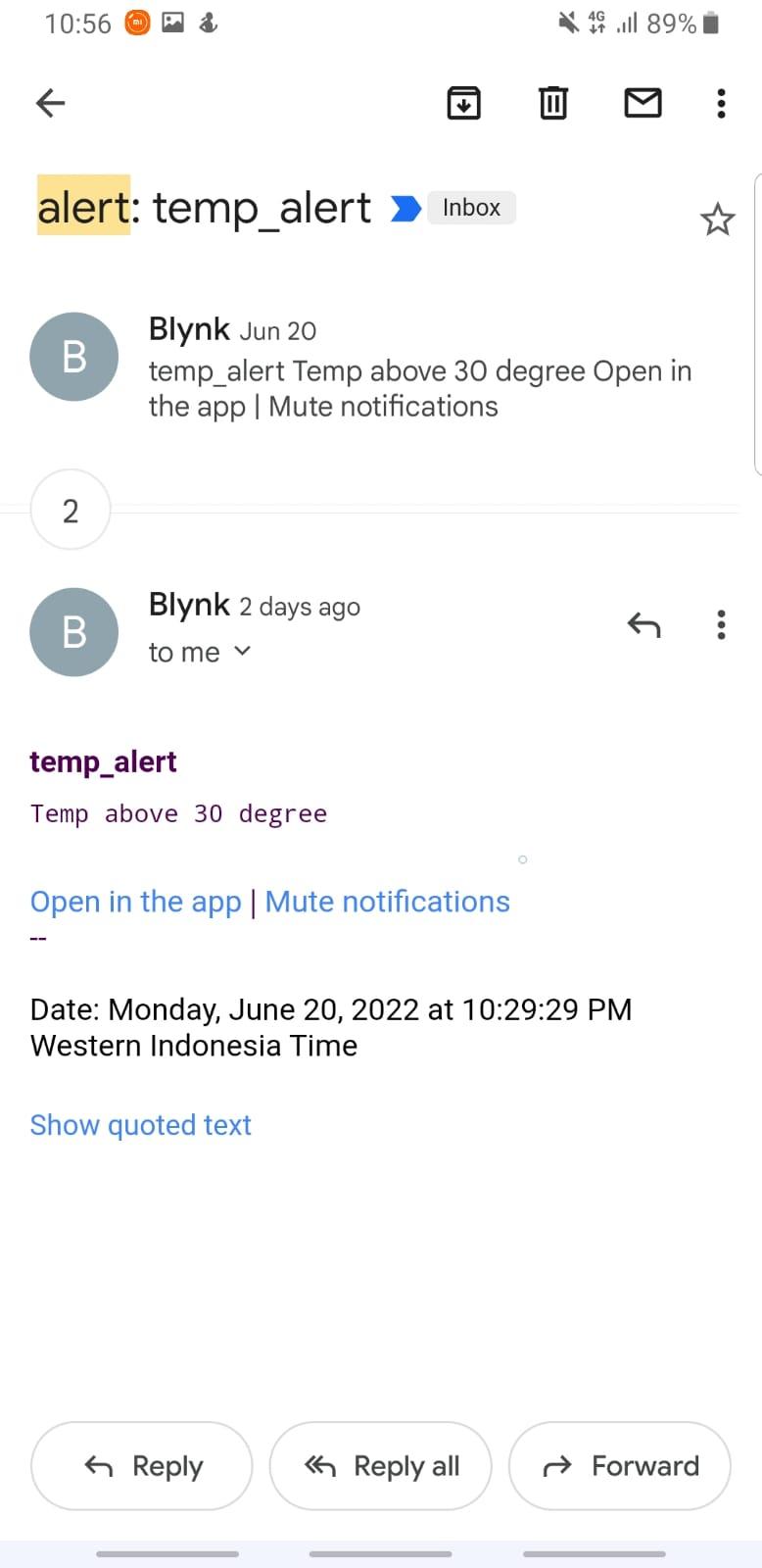Archive this email conversation
Image resolution: width=762 pixels, height=1568 pixels.
tap(463, 102)
